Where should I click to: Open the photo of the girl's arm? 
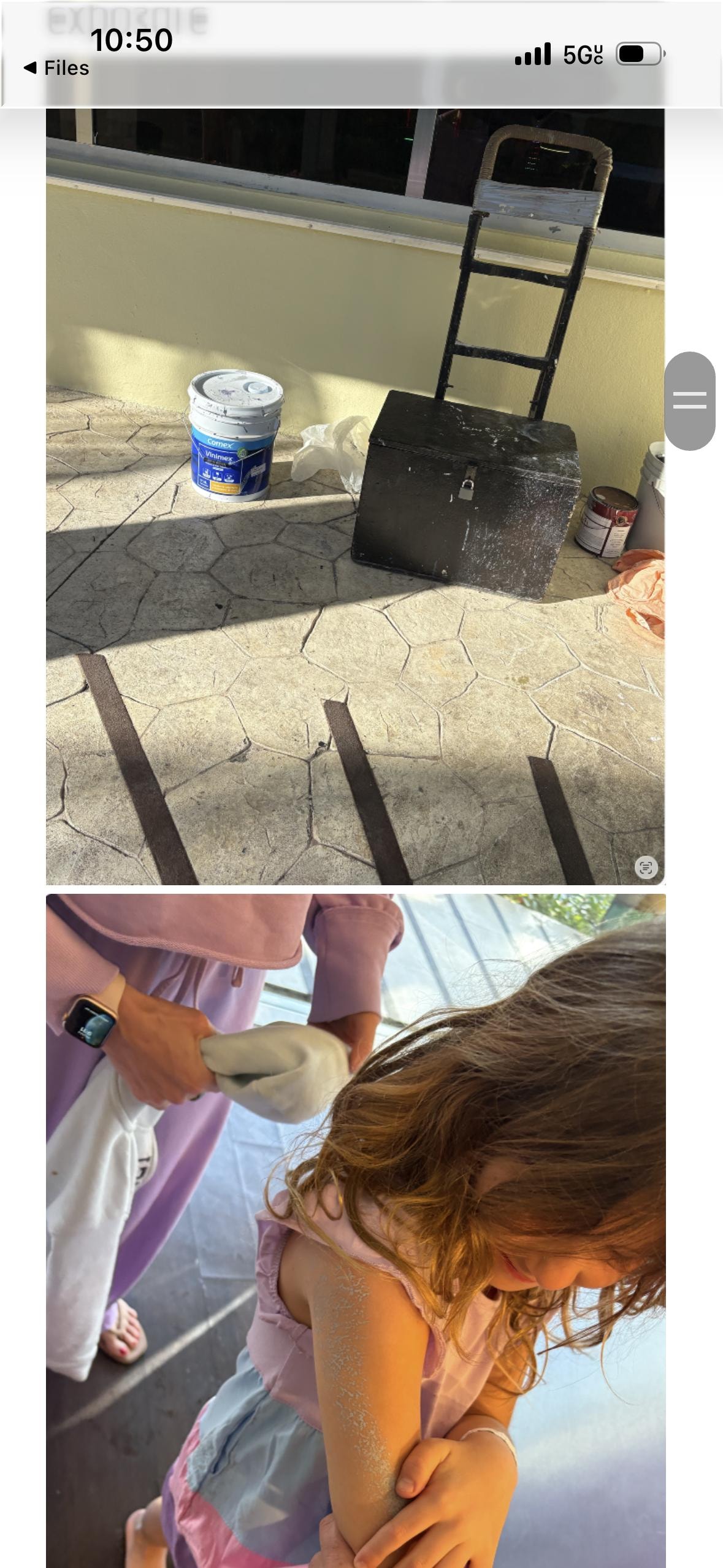pyautogui.click(x=355, y=1230)
